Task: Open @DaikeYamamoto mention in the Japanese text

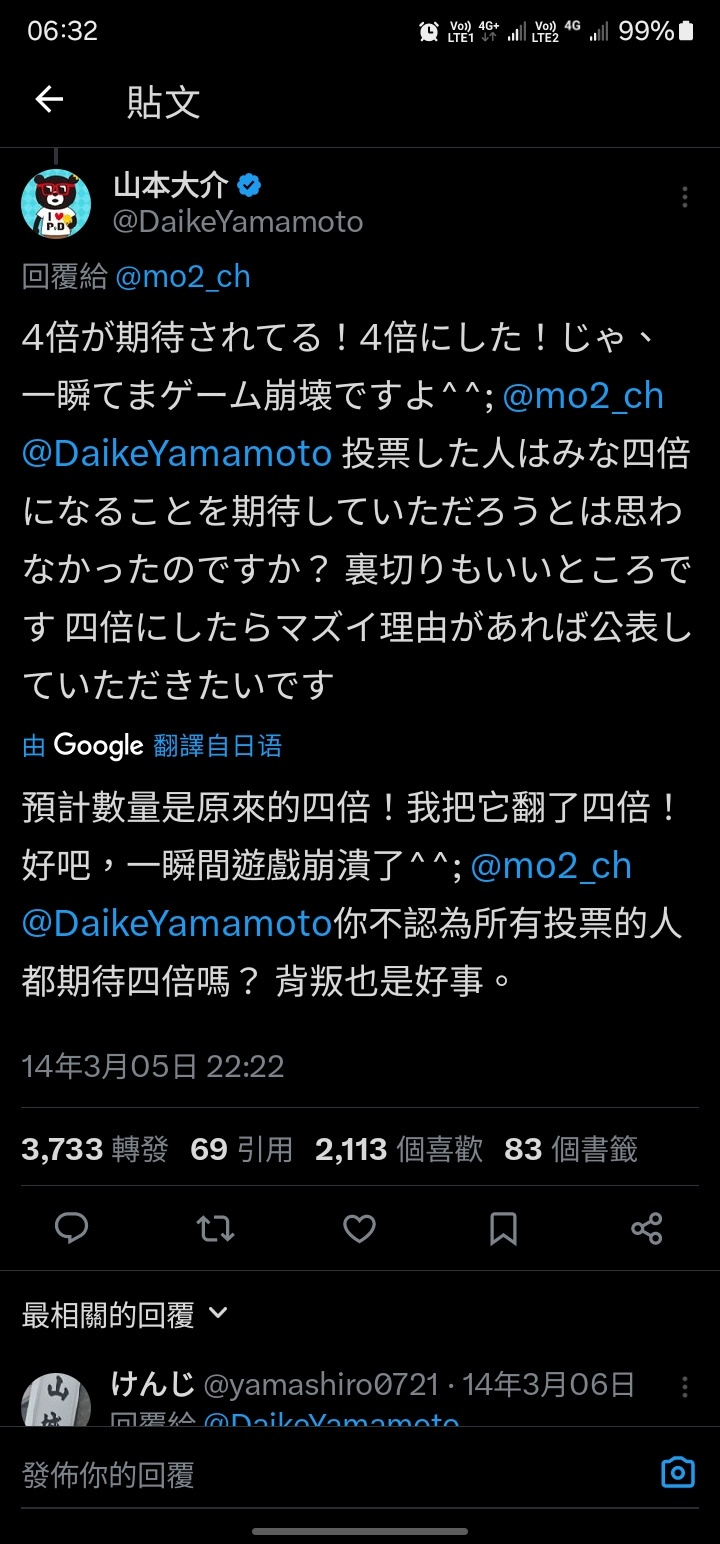Action: 176,453
